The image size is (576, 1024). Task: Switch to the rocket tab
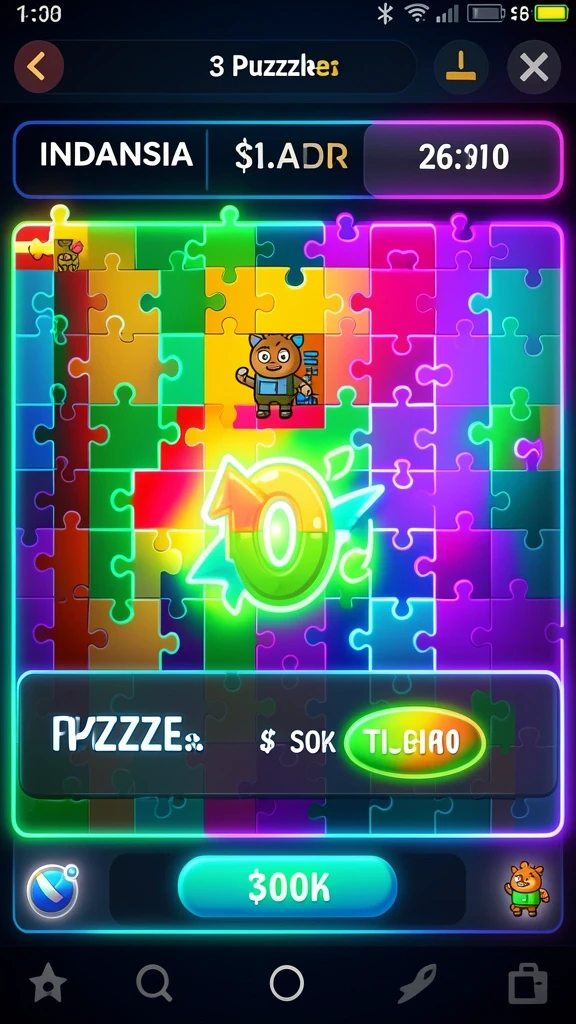(417, 983)
